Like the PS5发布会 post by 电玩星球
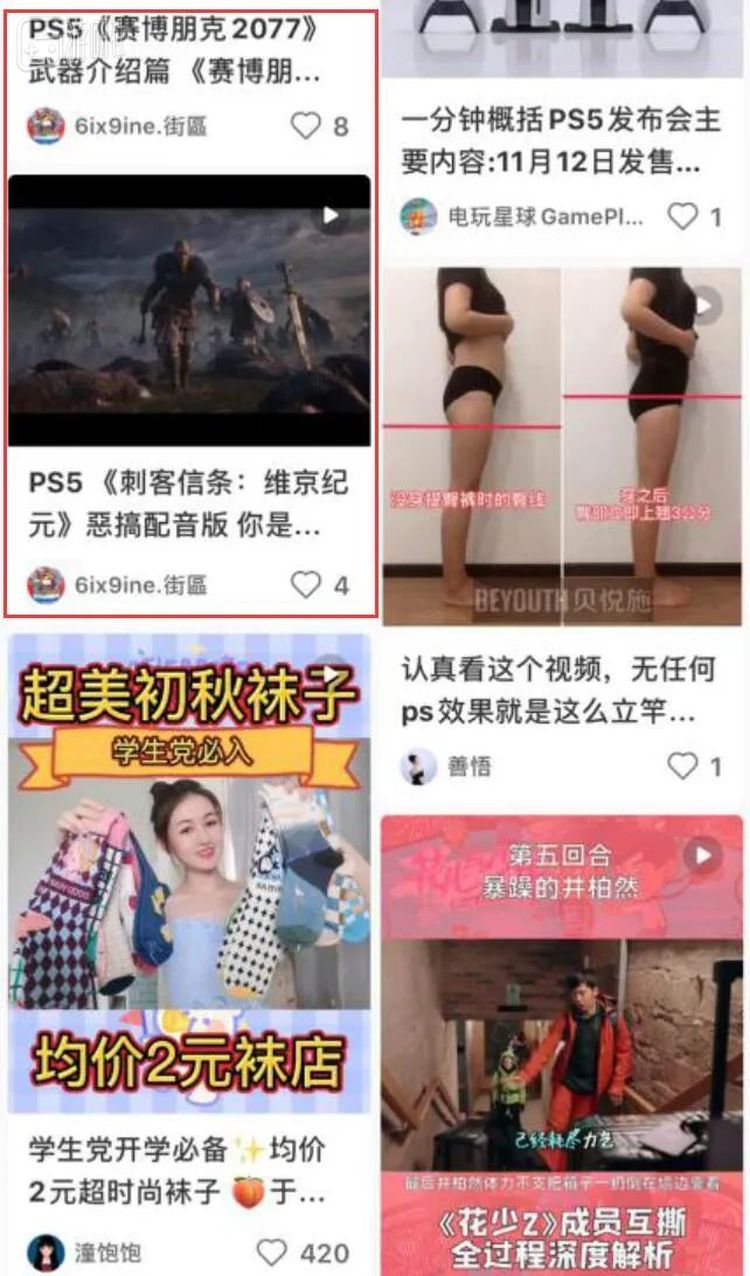The height and width of the screenshot is (1276, 750). click(683, 216)
